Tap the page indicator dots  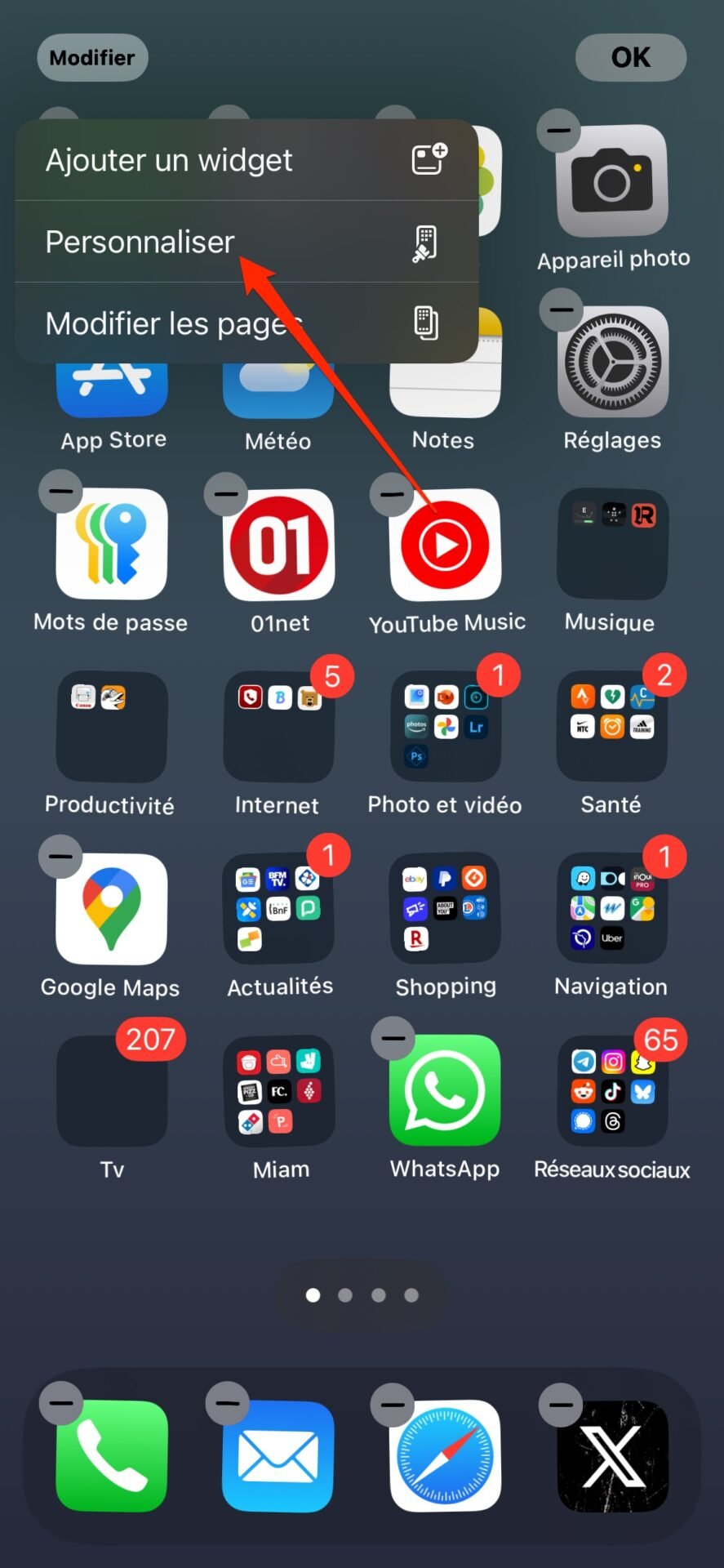(x=362, y=1295)
